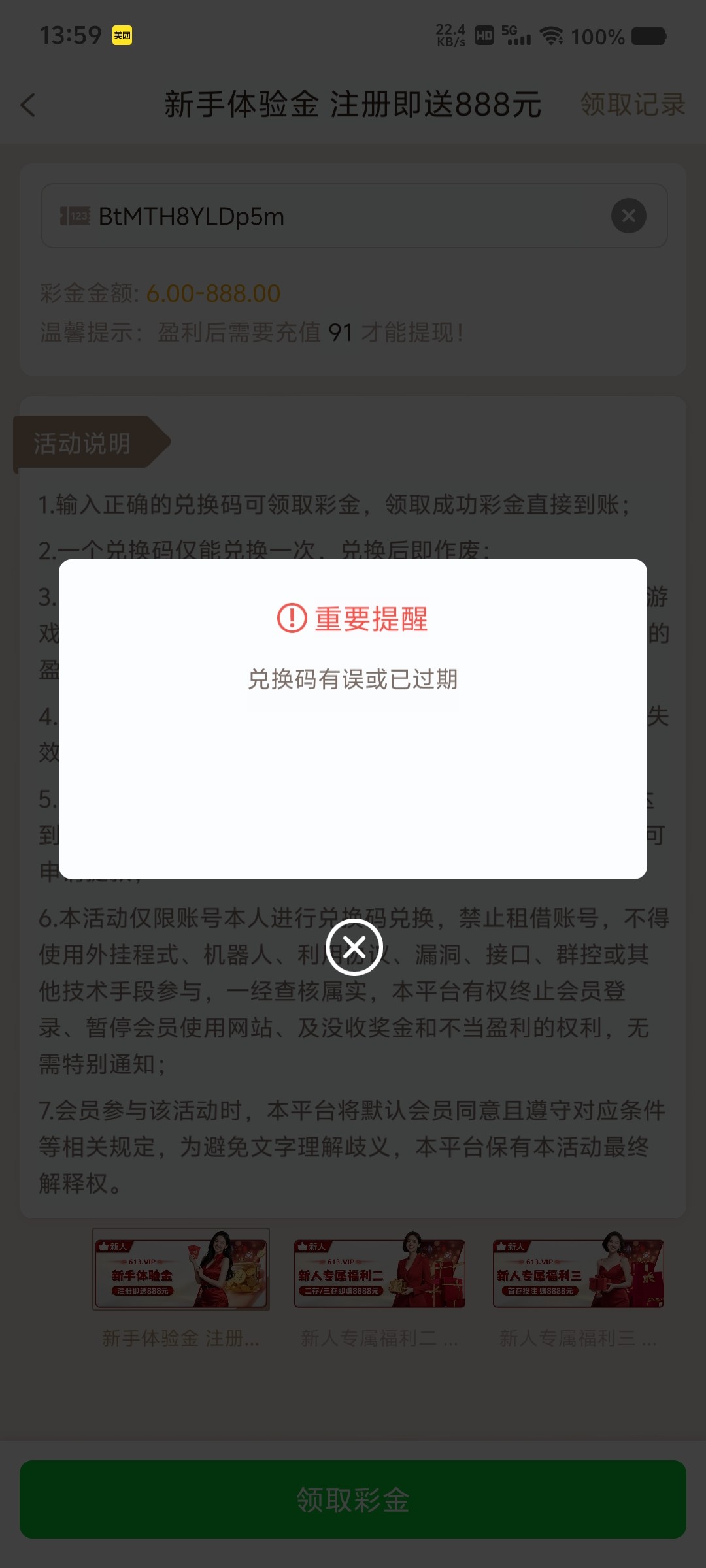Screen dimensions: 706x1568
Task: Dismiss the 重要提醒 popup with the X button
Action: 354,947
